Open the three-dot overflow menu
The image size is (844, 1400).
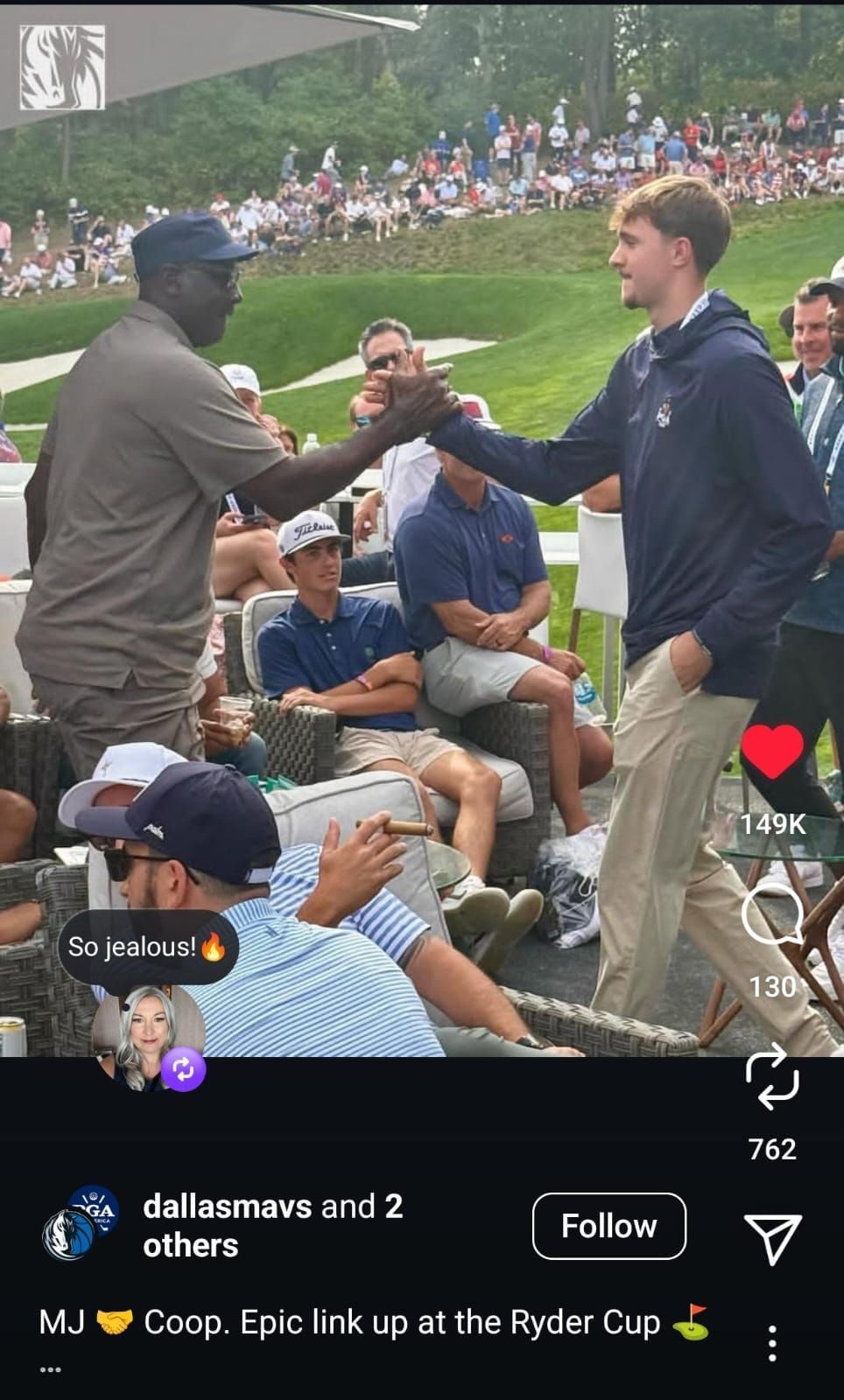(771, 1343)
